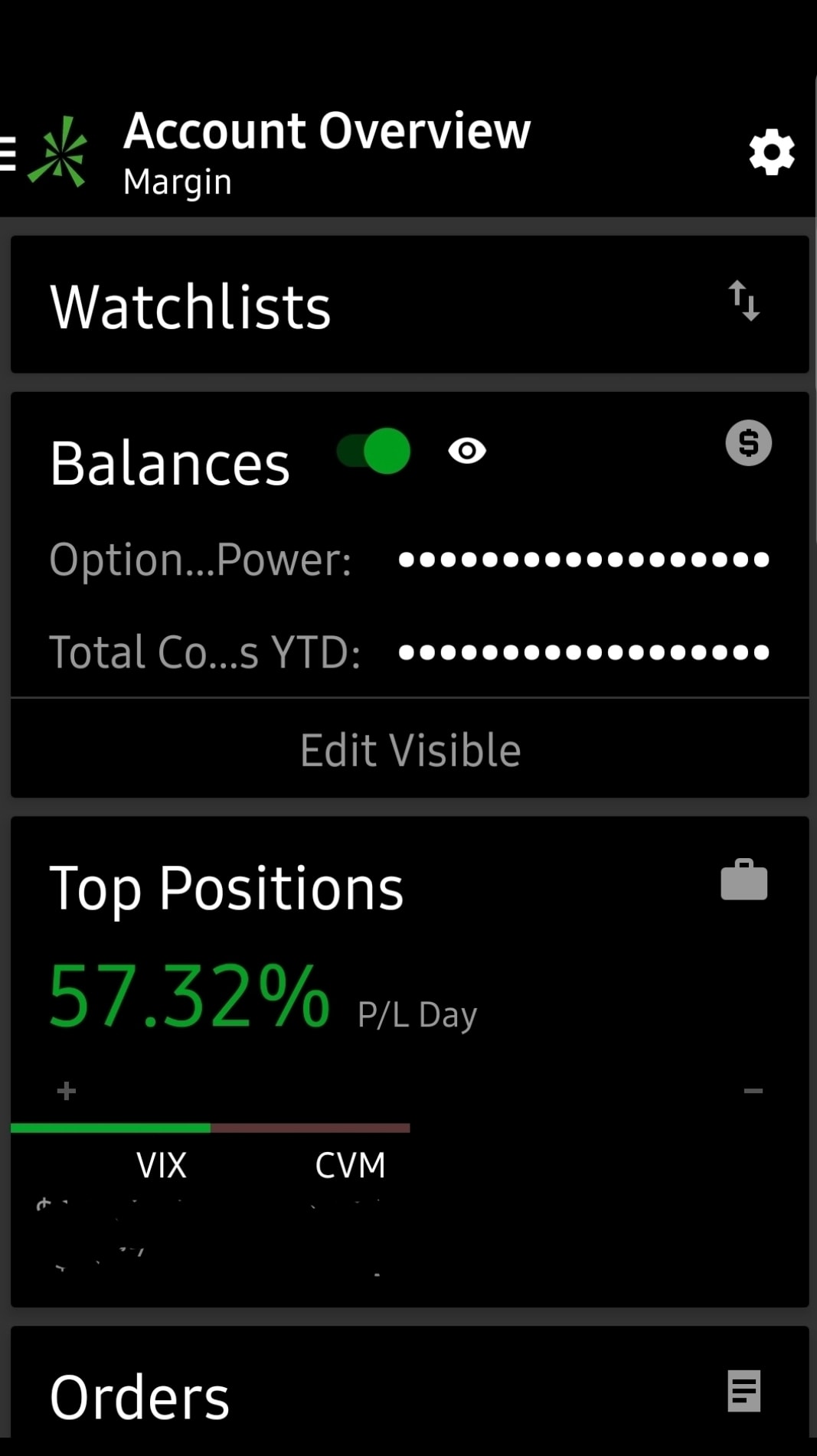Reorder sections with the up-down arrows icon
The height and width of the screenshot is (1456, 817).
click(x=743, y=301)
